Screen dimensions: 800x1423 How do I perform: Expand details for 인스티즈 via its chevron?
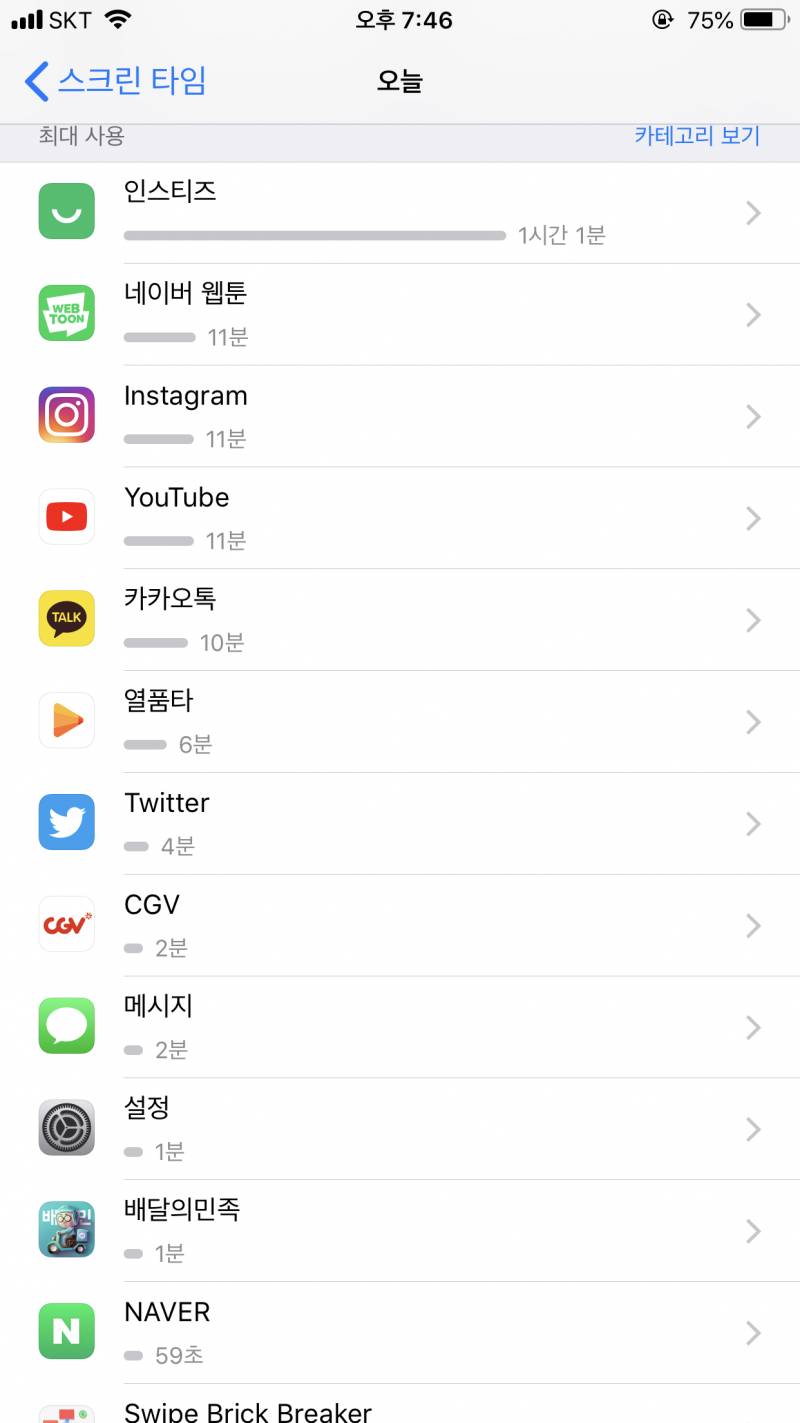click(753, 213)
